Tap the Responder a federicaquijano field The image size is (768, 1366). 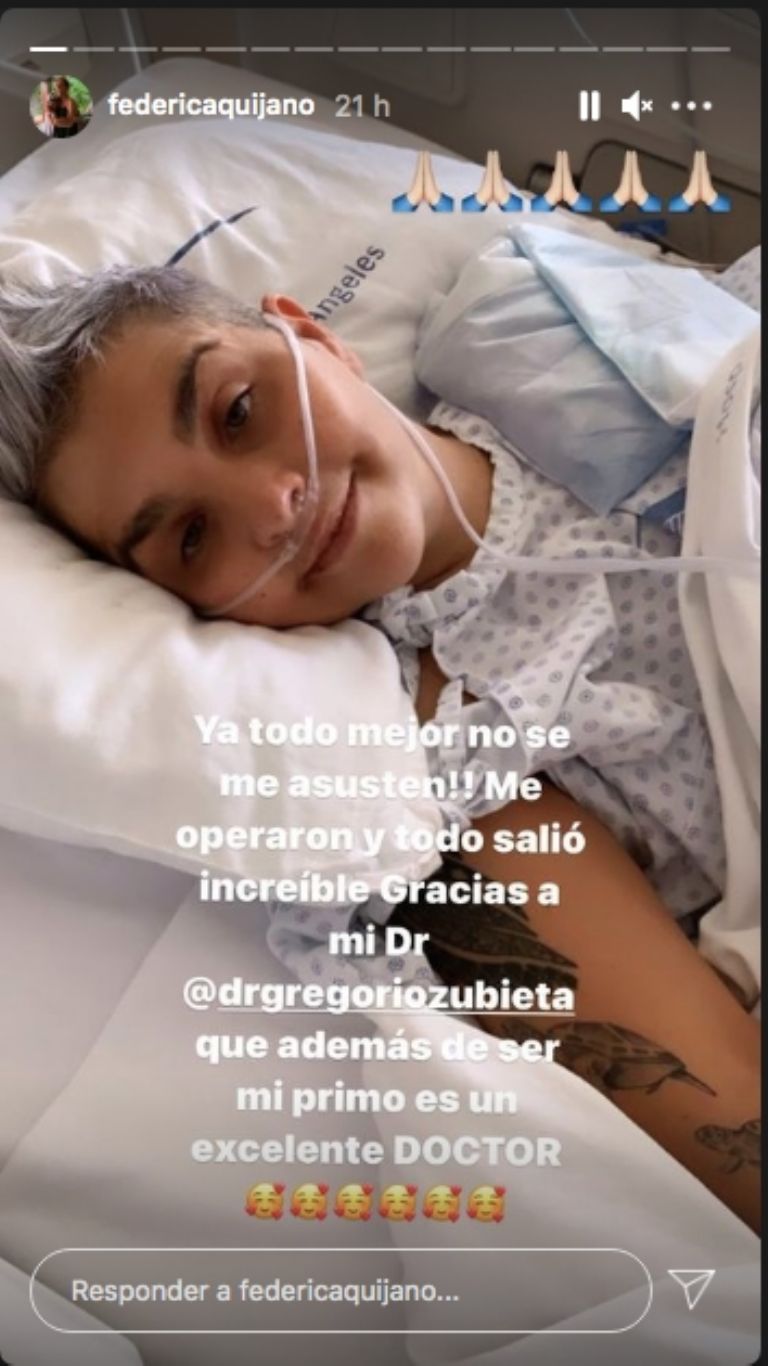340,1291
